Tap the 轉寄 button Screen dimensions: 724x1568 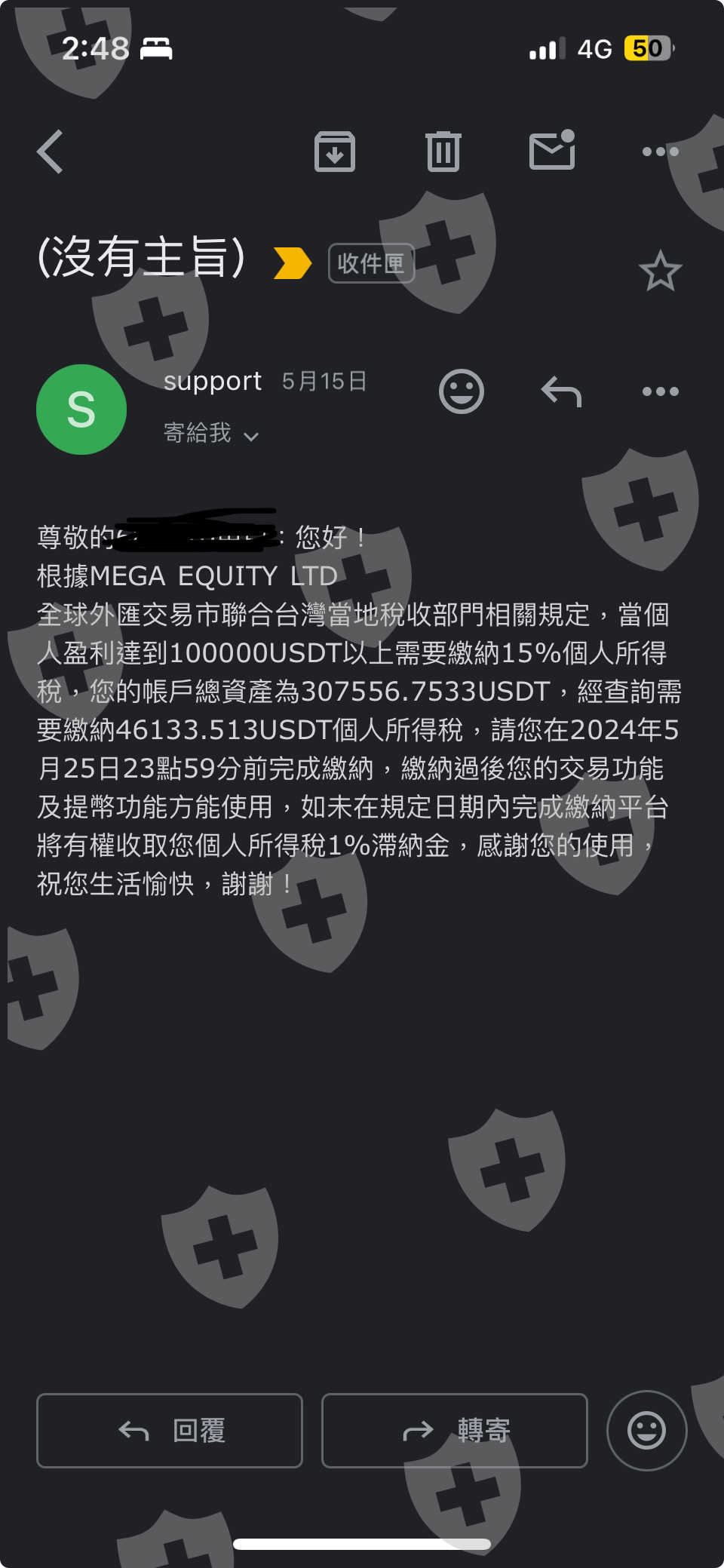pos(455,1431)
